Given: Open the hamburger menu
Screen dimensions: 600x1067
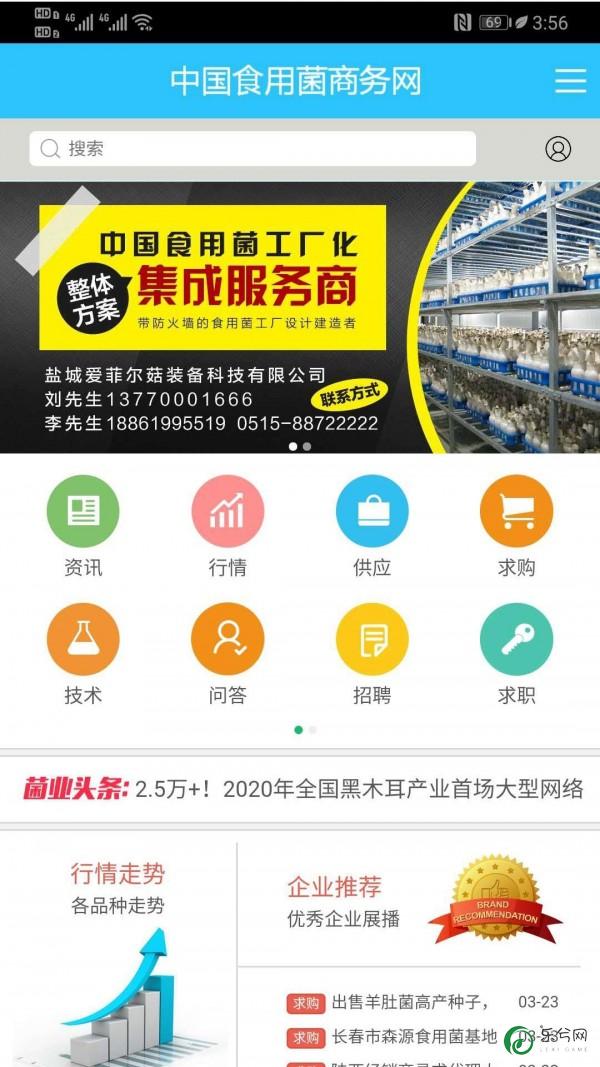Looking at the screenshot, I should (x=570, y=81).
